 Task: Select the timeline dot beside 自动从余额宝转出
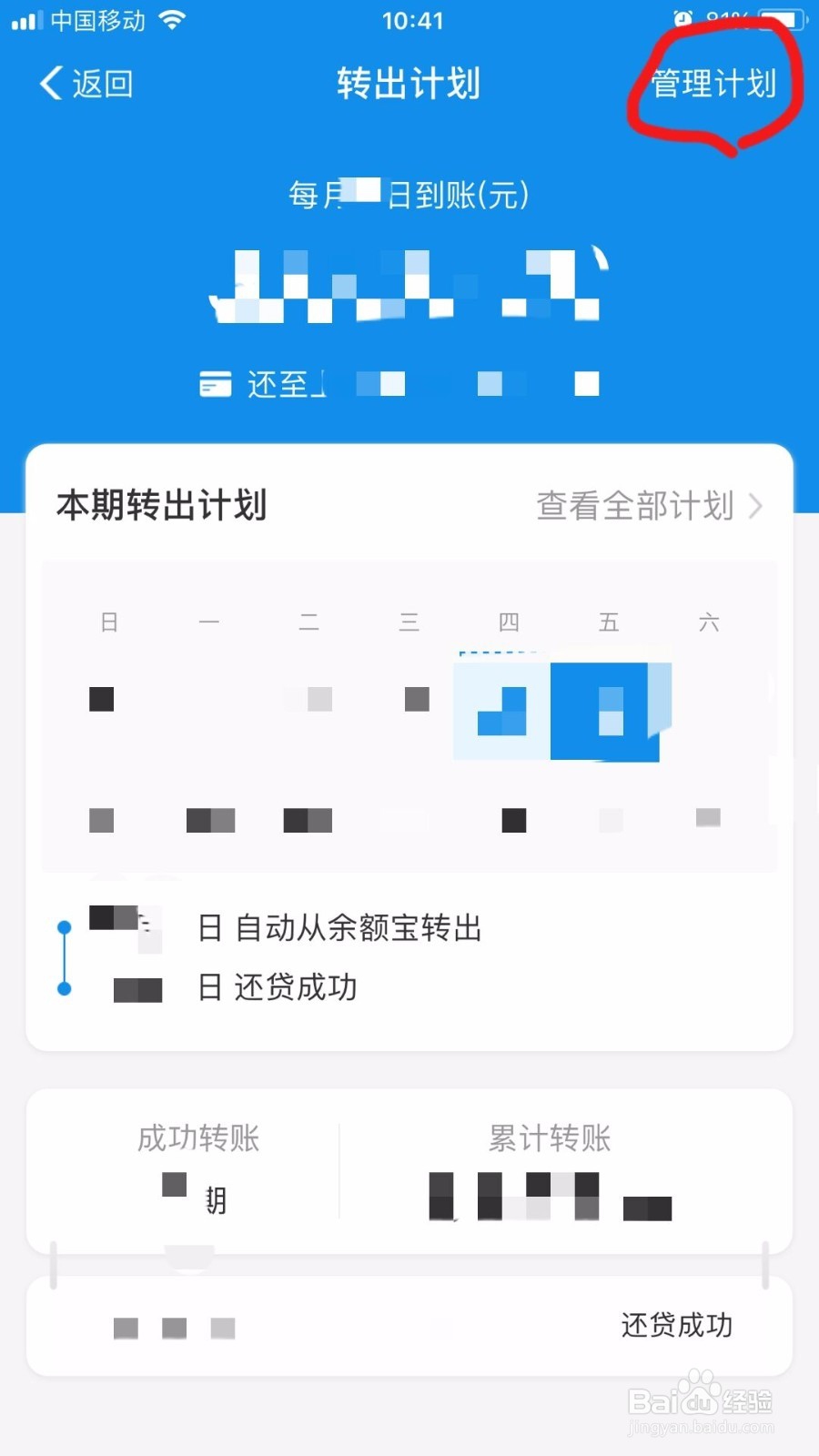pyautogui.click(x=65, y=926)
